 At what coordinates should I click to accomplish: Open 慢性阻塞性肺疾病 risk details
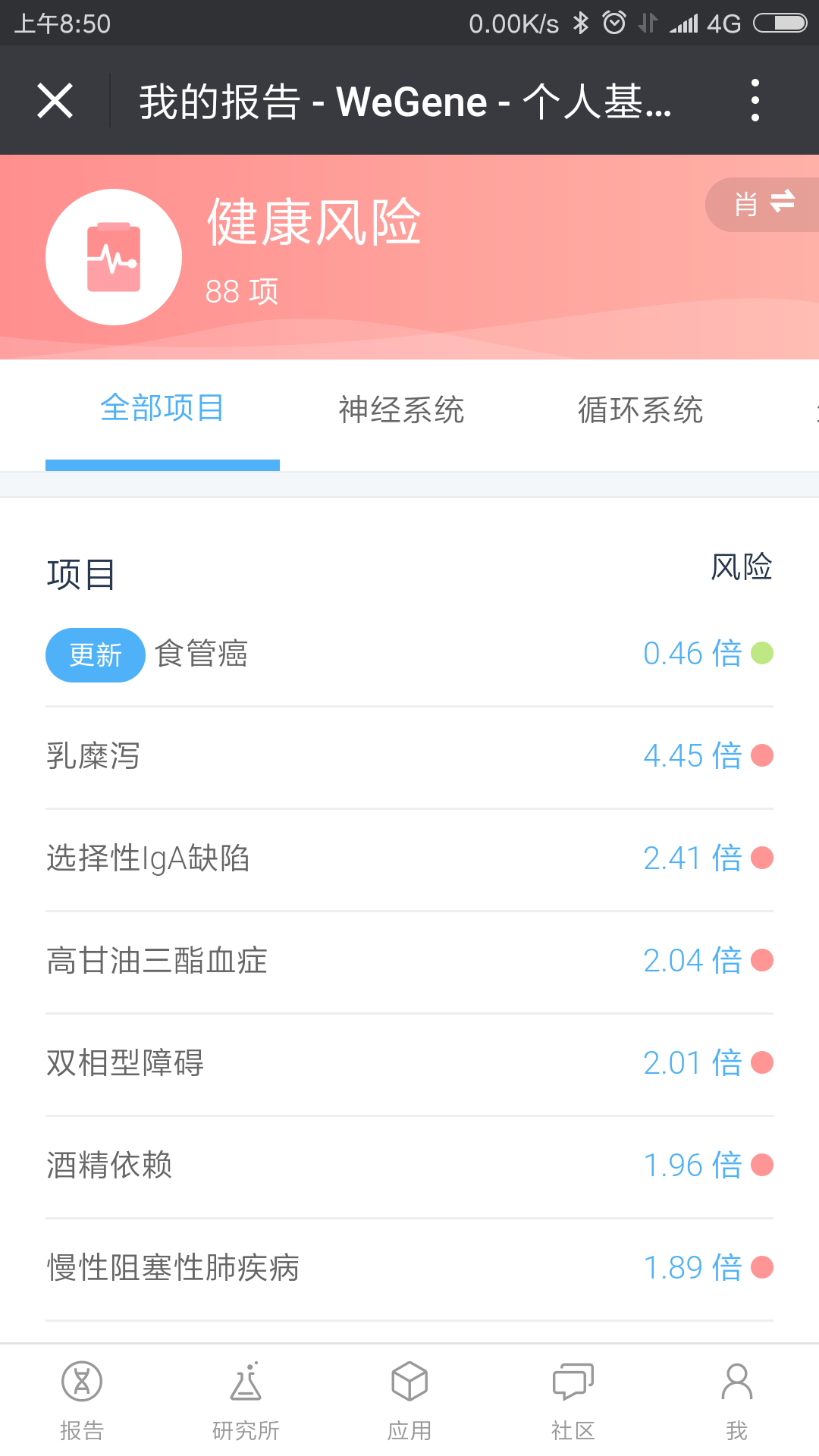[x=409, y=1268]
